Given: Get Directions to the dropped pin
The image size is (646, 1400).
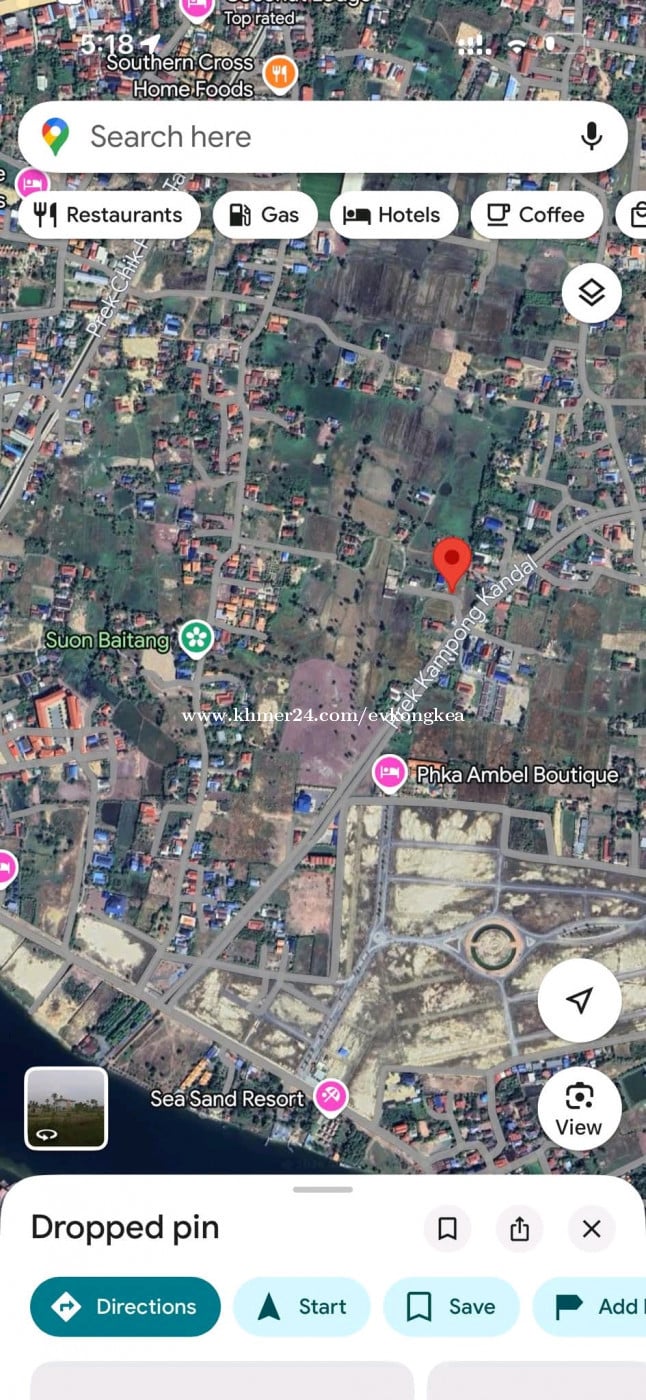Looking at the screenshot, I should (125, 1306).
